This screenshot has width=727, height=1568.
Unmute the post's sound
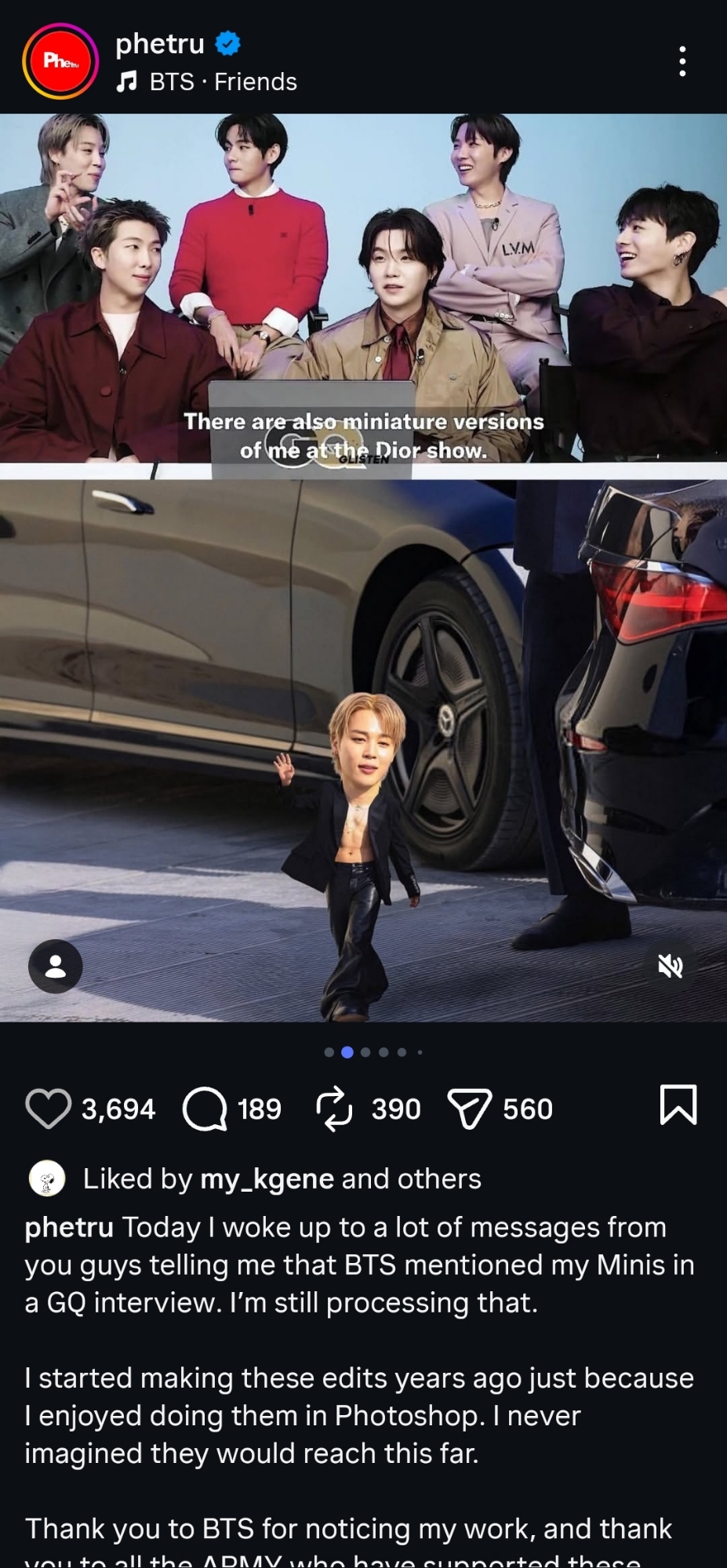pyautogui.click(x=670, y=966)
